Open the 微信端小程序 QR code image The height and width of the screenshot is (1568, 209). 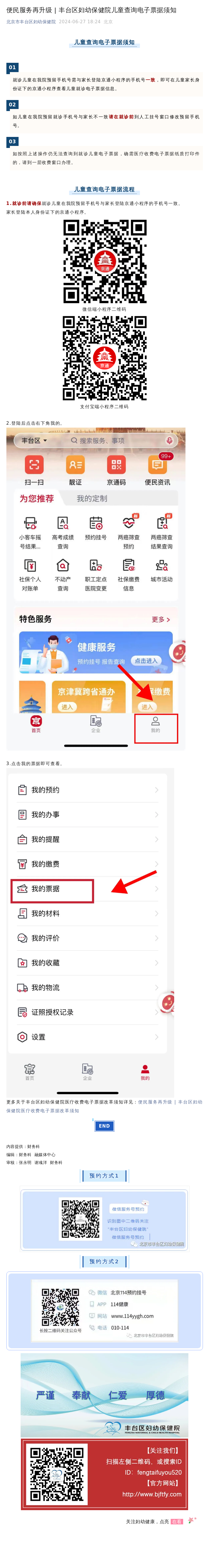point(105,261)
